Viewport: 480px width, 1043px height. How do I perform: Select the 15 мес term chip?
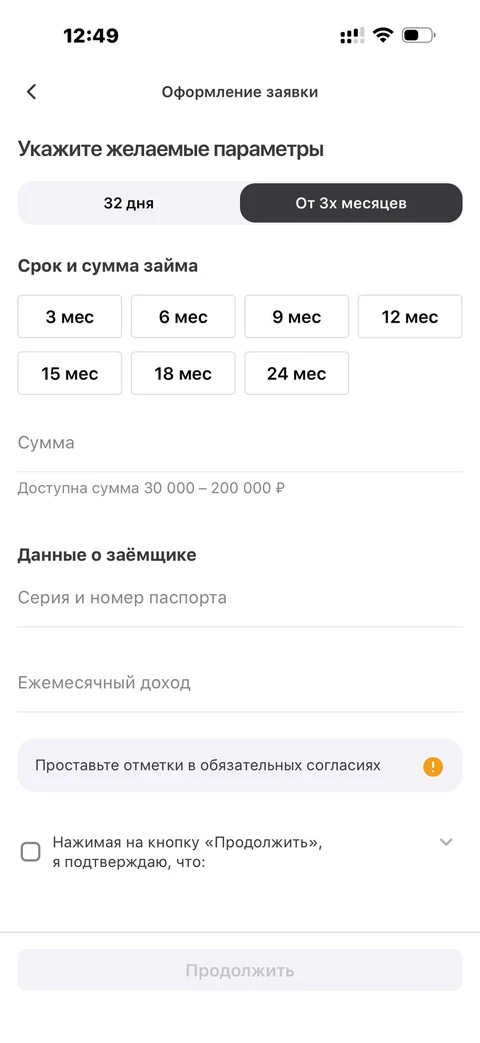pyautogui.click(x=70, y=373)
